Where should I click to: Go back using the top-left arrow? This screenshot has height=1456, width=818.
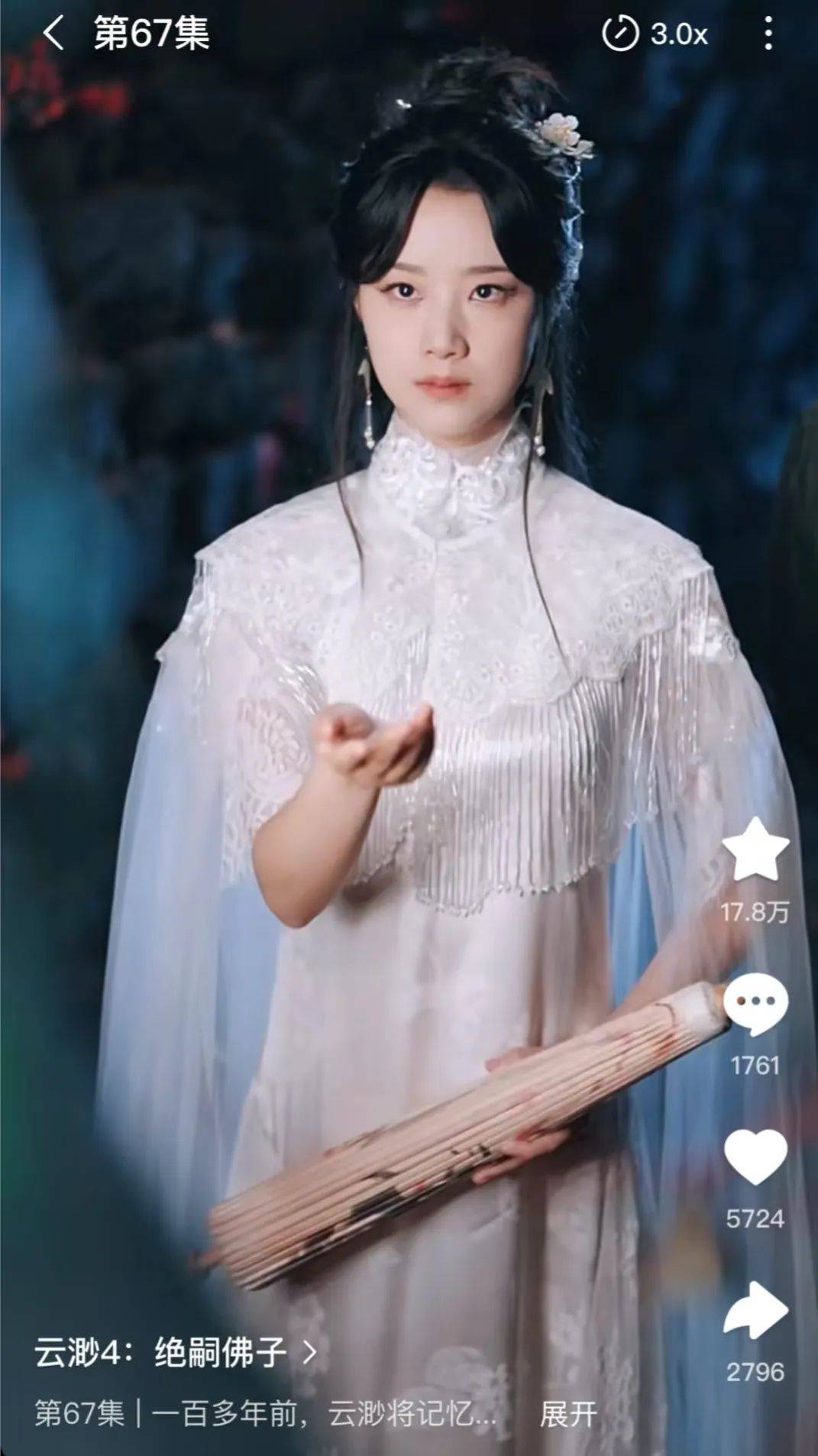[x=53, y=34]
